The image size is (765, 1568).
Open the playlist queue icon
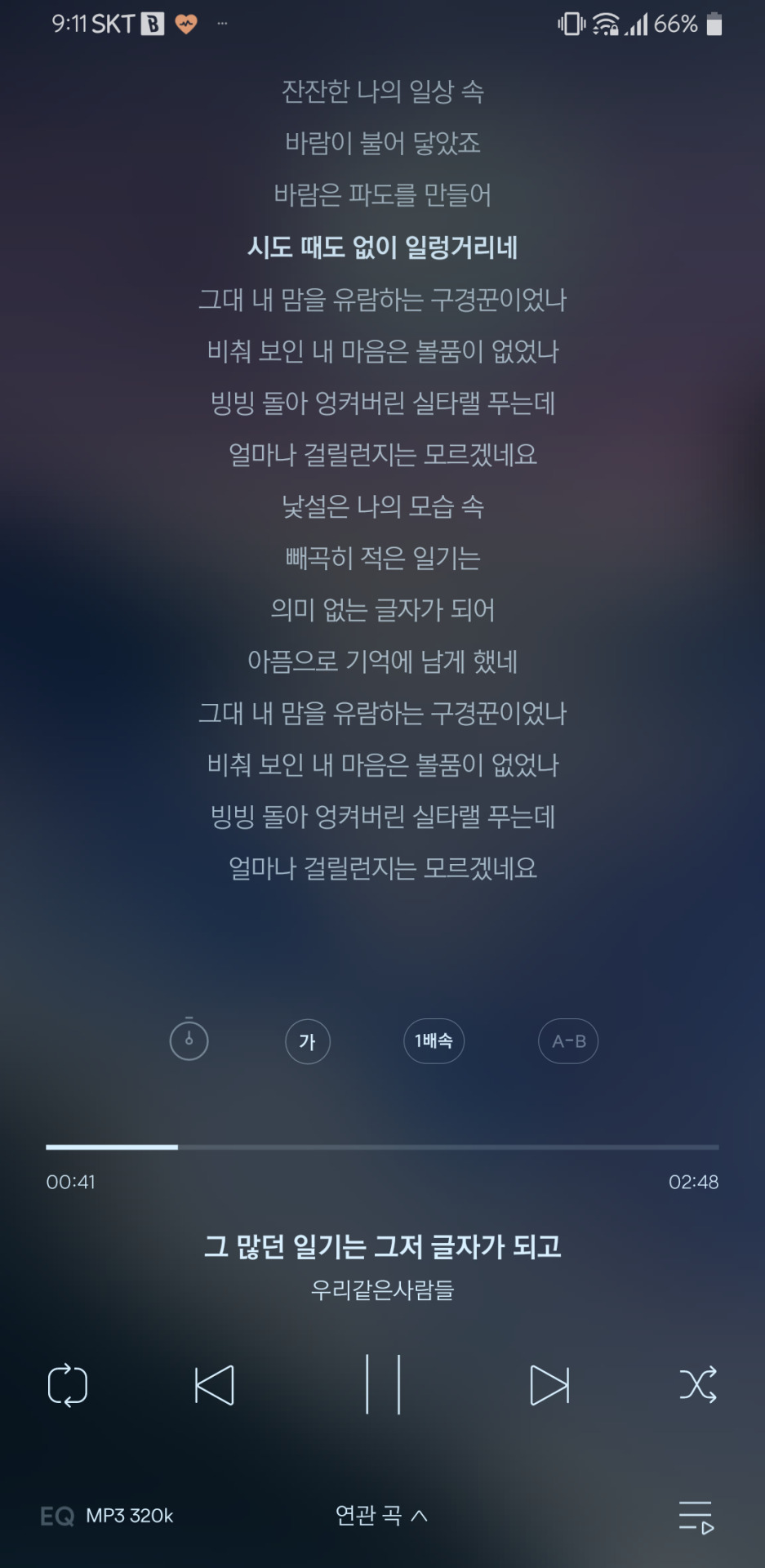(x=696, y=1517)
